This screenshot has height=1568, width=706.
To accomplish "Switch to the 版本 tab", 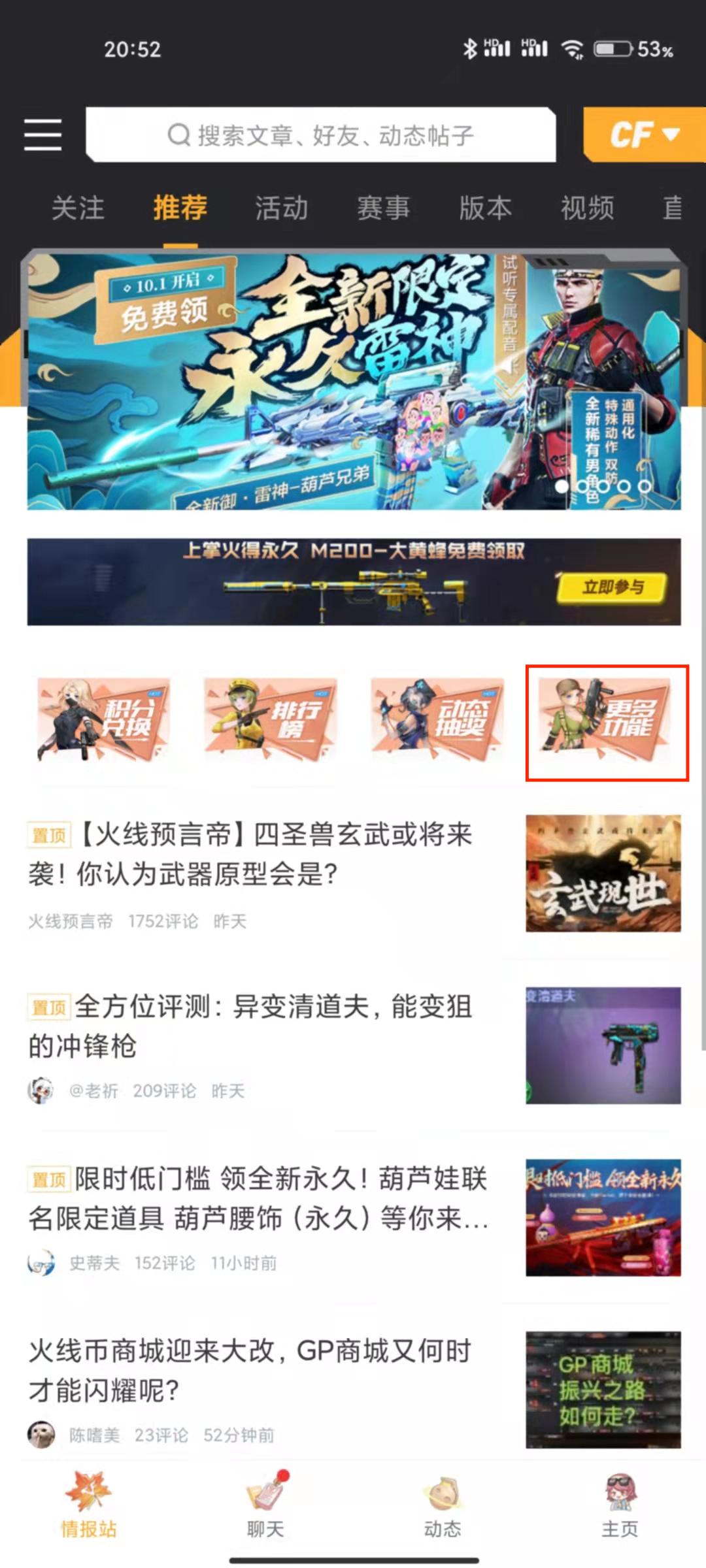I will 485,208.
